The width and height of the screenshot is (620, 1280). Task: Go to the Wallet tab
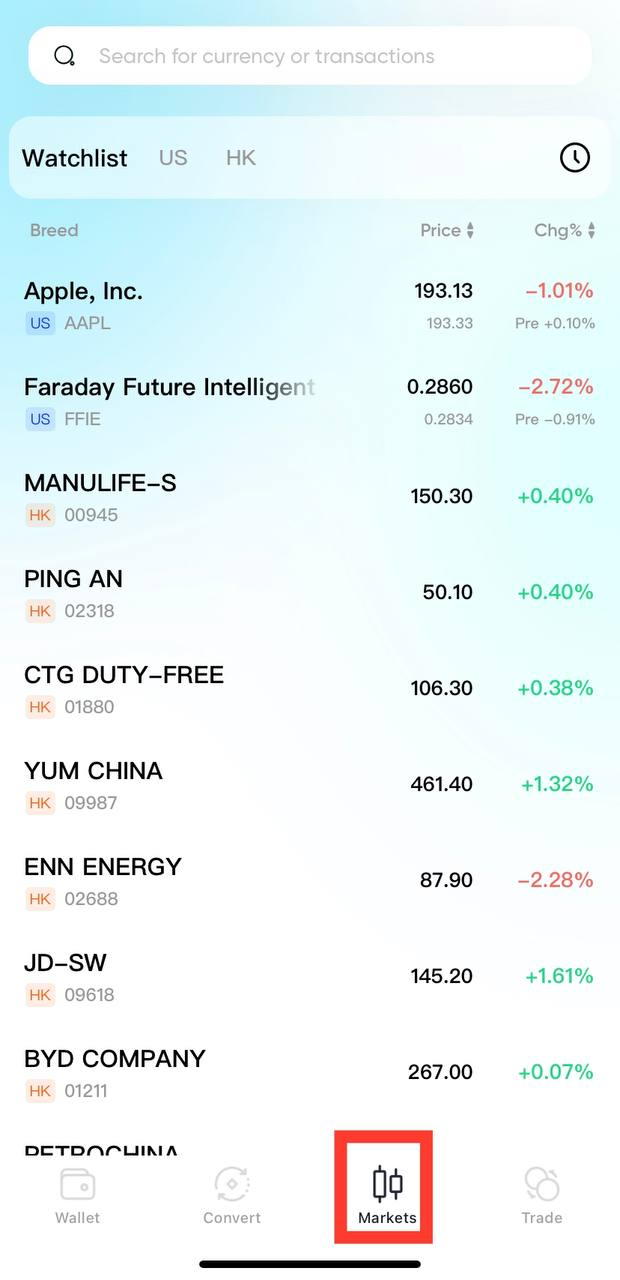point(78,1197)
